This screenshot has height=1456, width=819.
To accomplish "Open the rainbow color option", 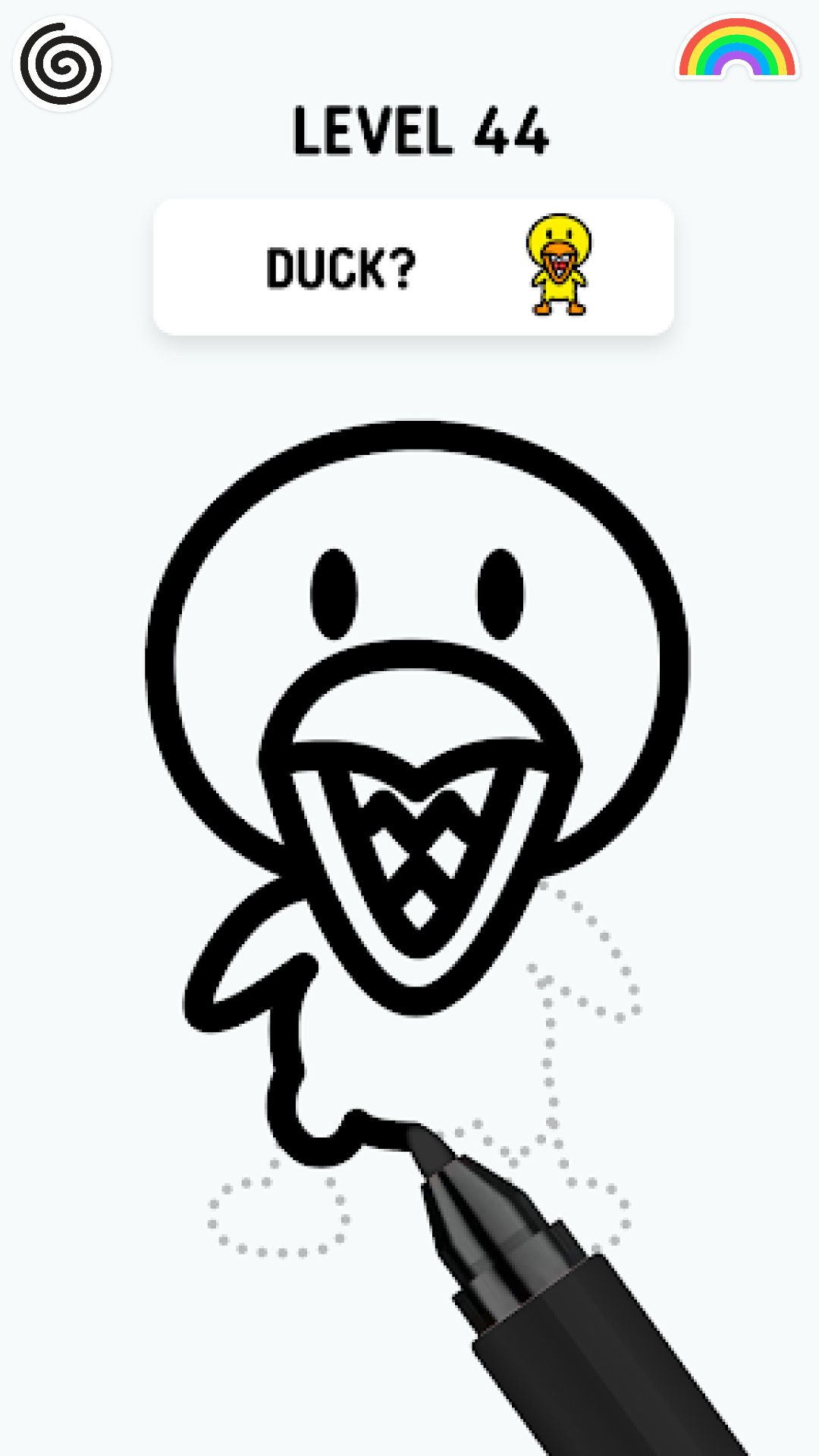I will tap(737, 51).
